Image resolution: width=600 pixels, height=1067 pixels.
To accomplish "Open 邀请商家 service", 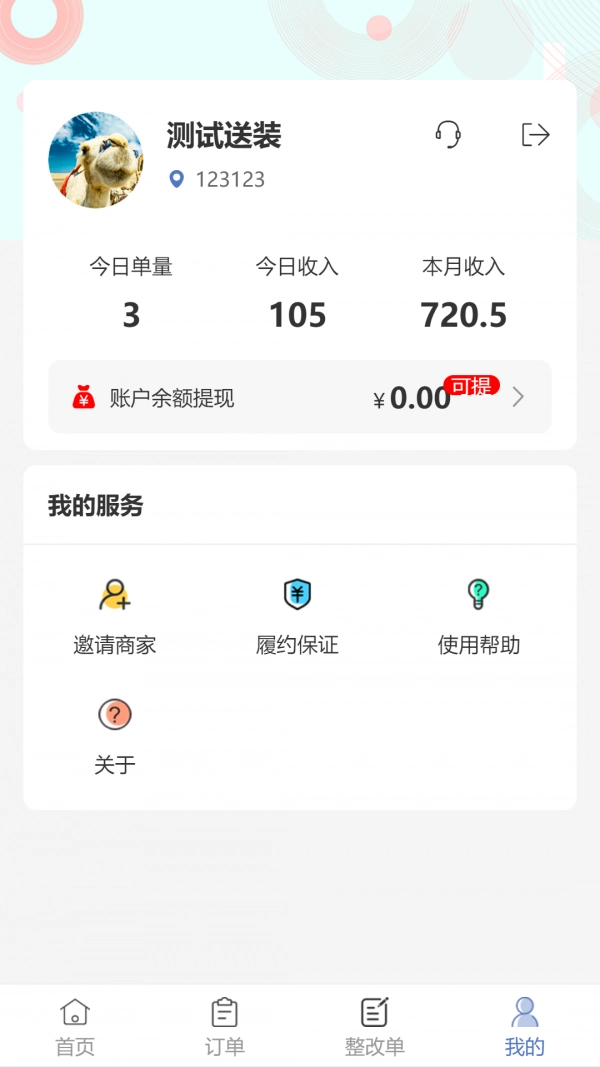I will tap(115, 615).
